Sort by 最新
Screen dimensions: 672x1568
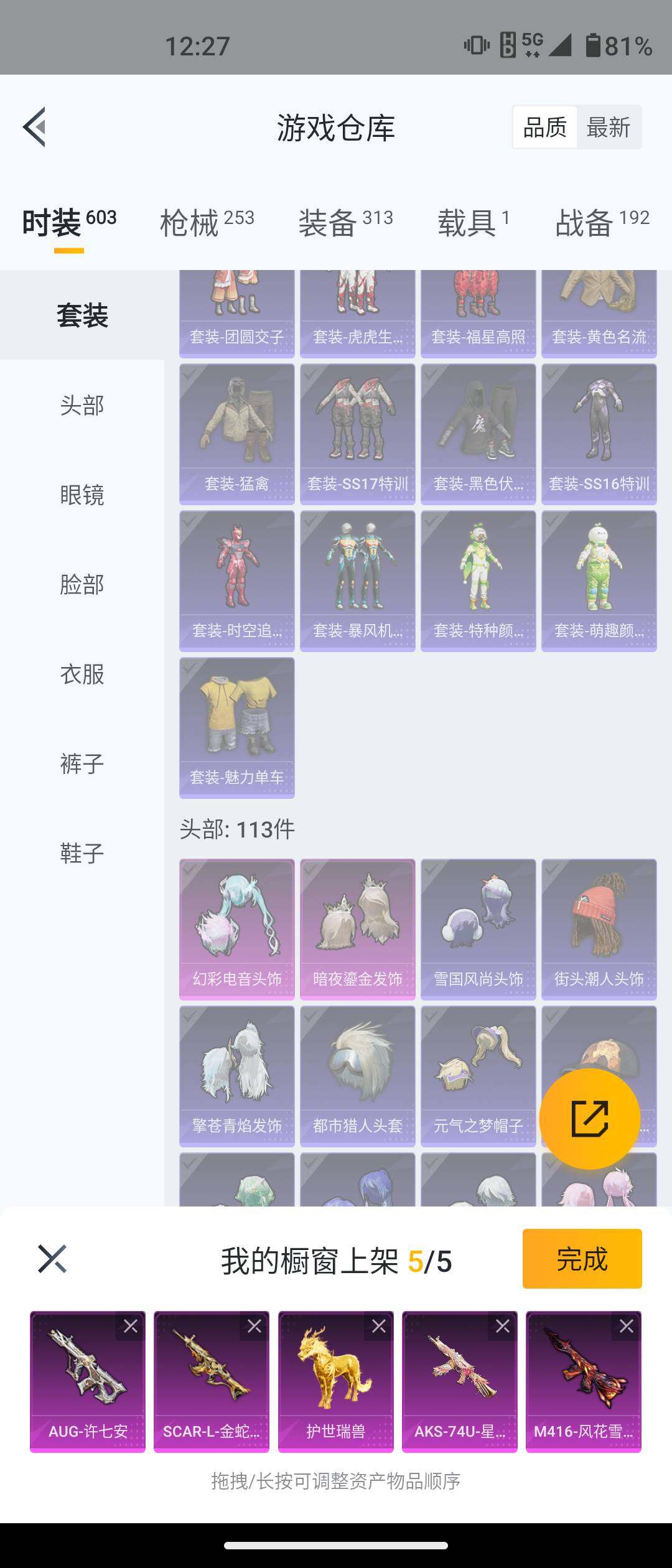(x=608, y=127)
